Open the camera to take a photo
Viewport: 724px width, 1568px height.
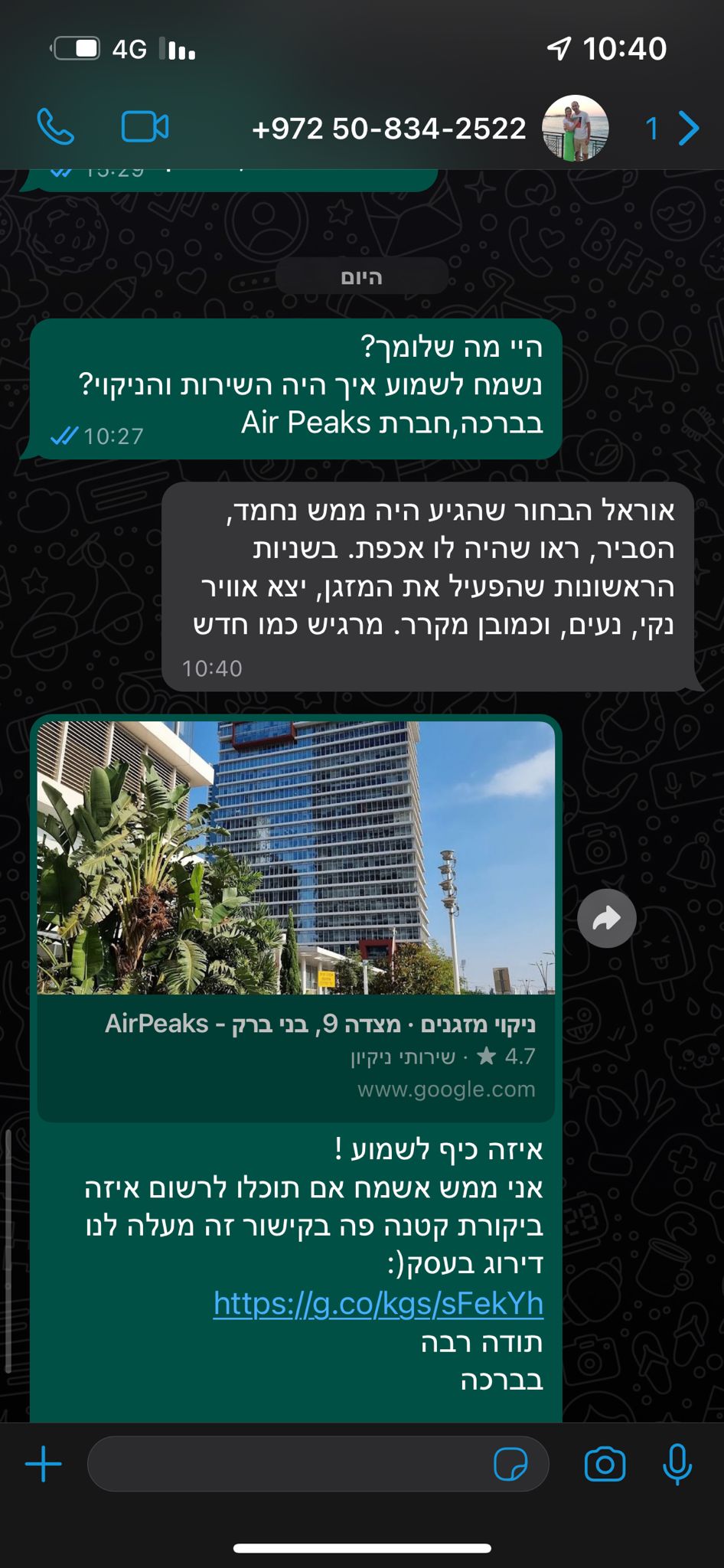pos(605,1465)
